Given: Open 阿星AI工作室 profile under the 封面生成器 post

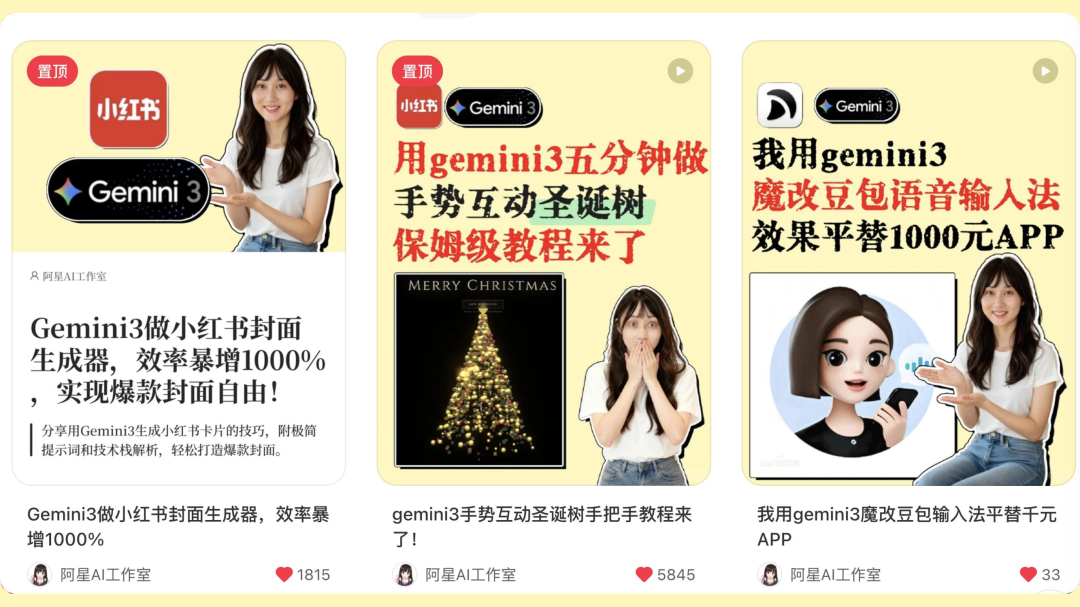Looking at the screenshot, I should point(105,575).
